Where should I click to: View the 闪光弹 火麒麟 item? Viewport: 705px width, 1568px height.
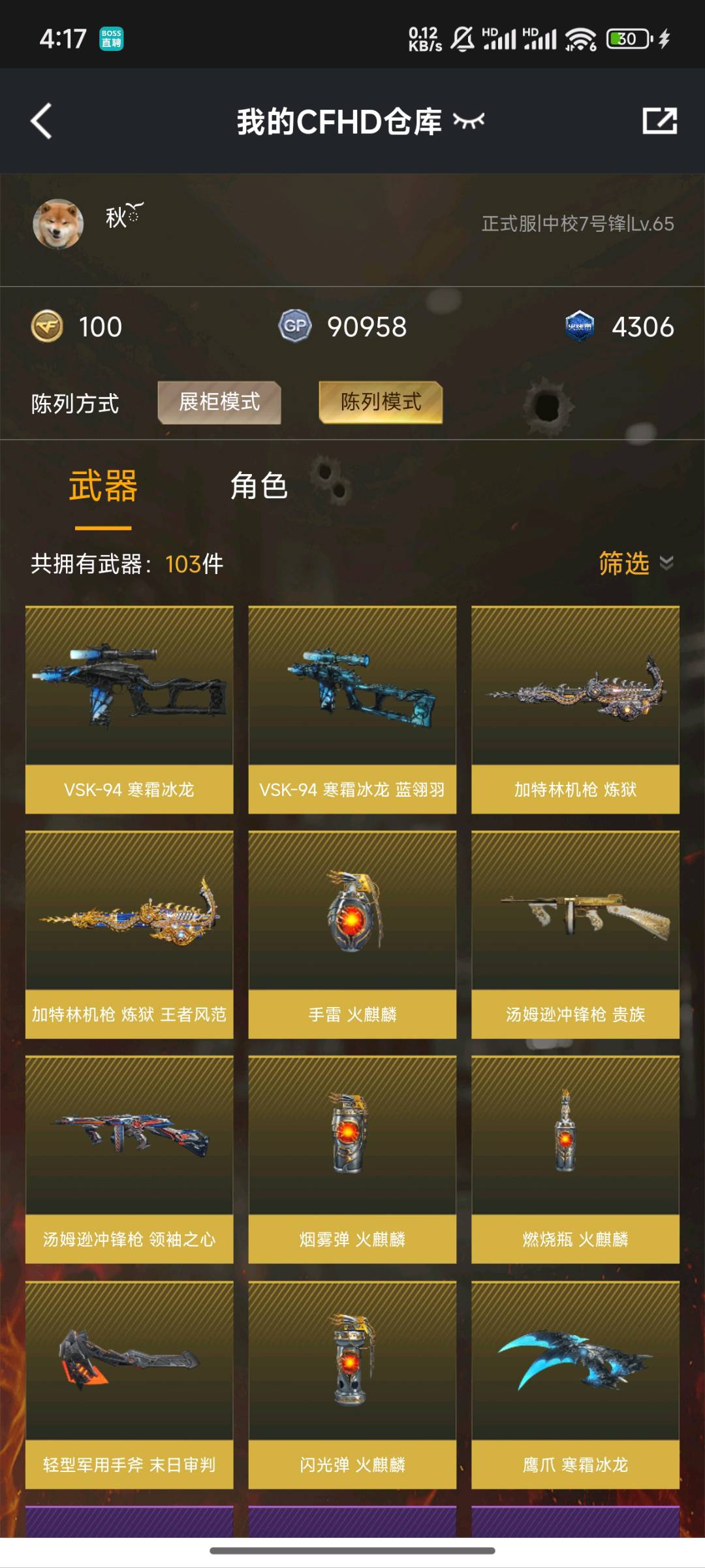pos(352,1385)
